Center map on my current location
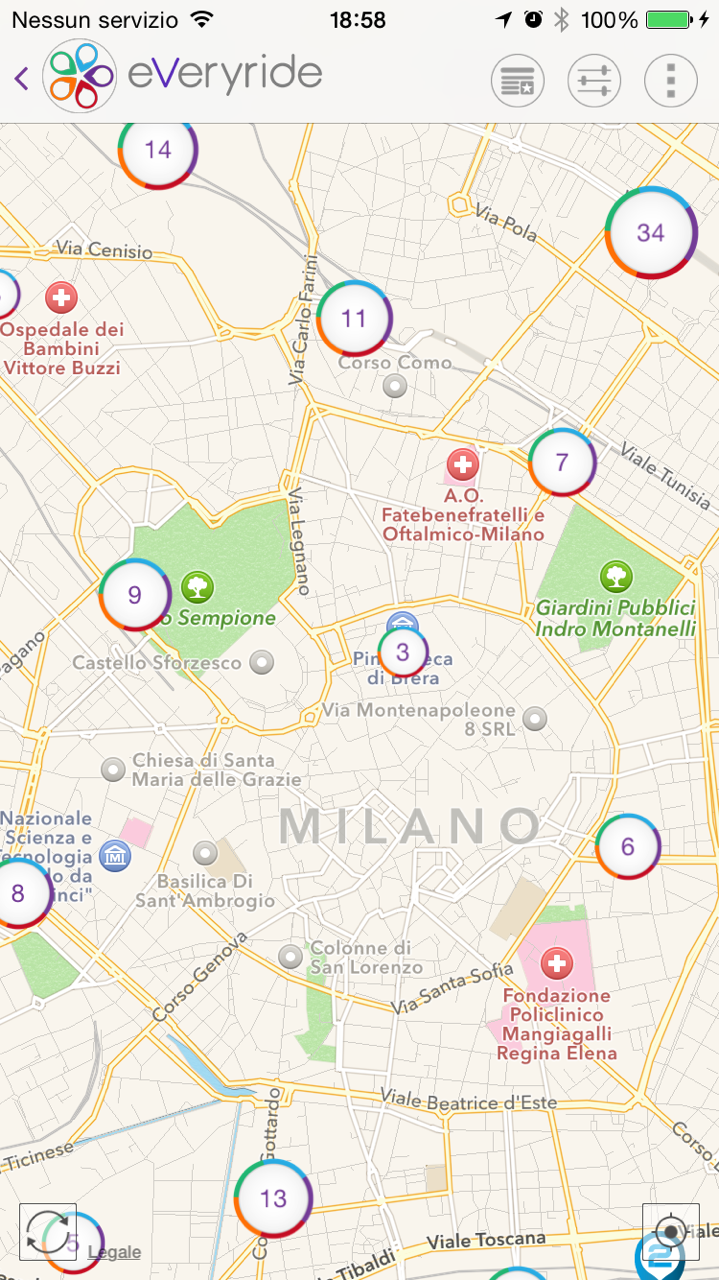The height and width of the screenshot is (1280, 719). 671,1231
